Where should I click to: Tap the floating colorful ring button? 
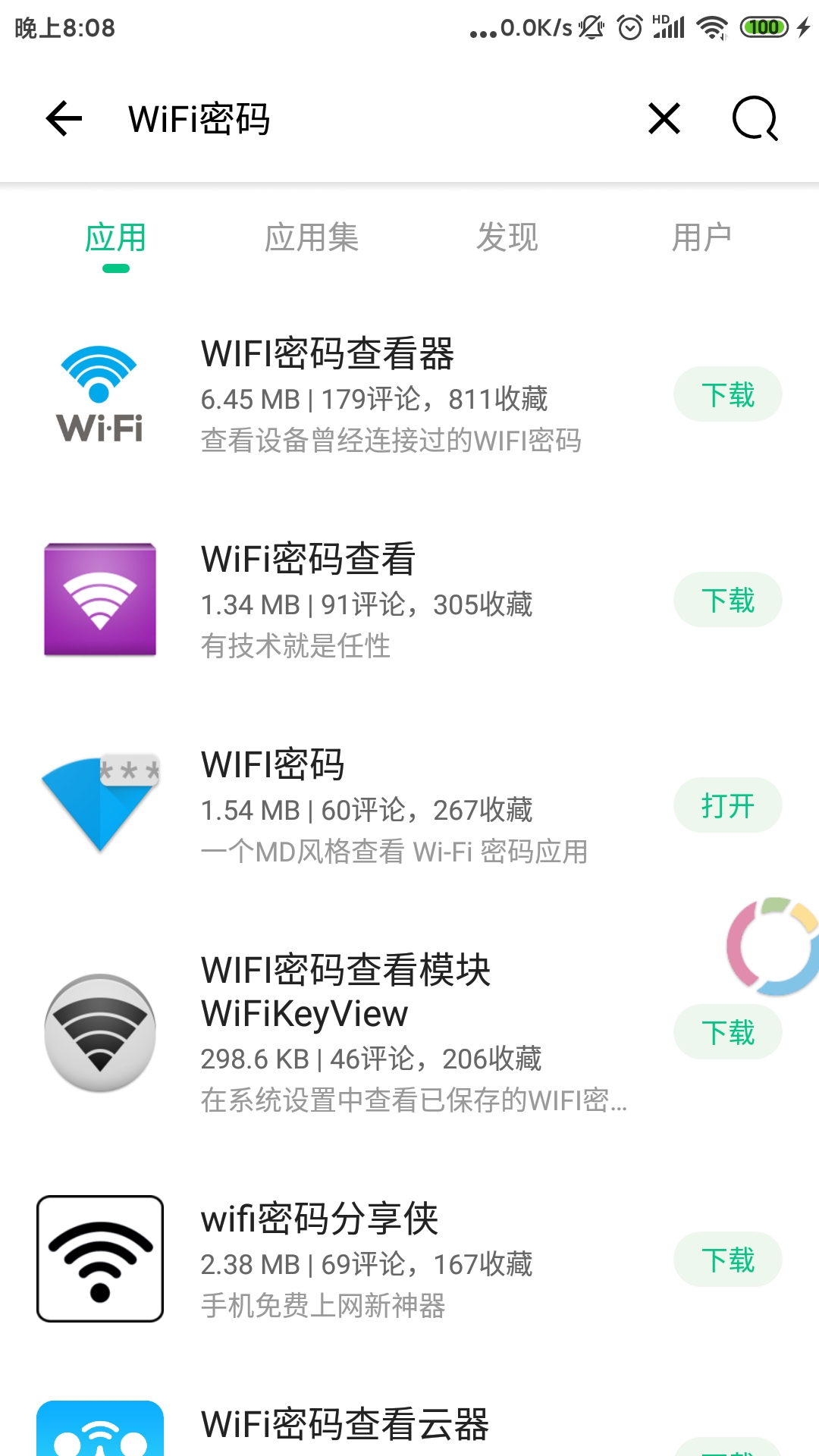[773, 946]
